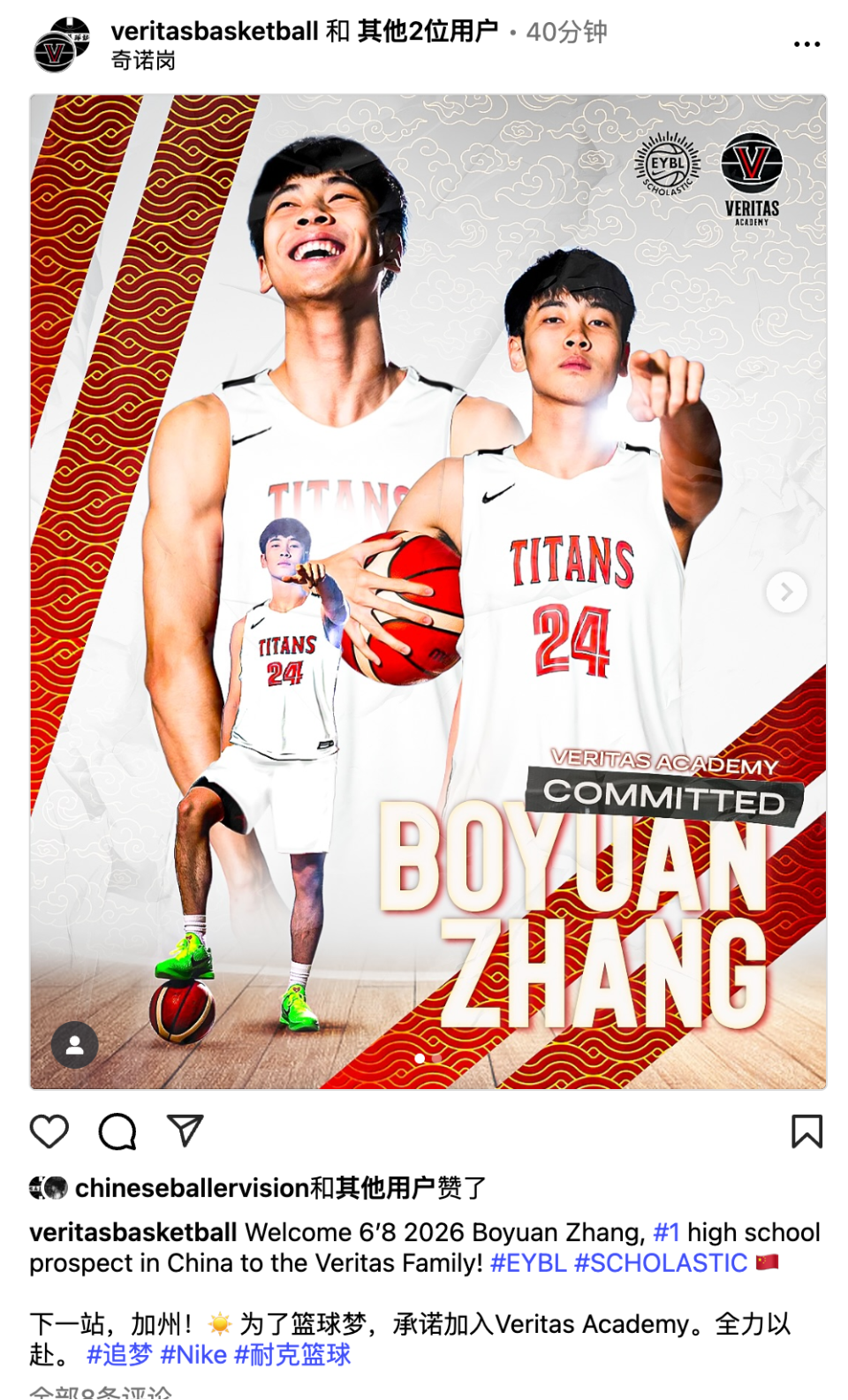This screenshot has width=848, height=1400.
Task: Save the post with the bookmark icon
Action: point(806,1131)
